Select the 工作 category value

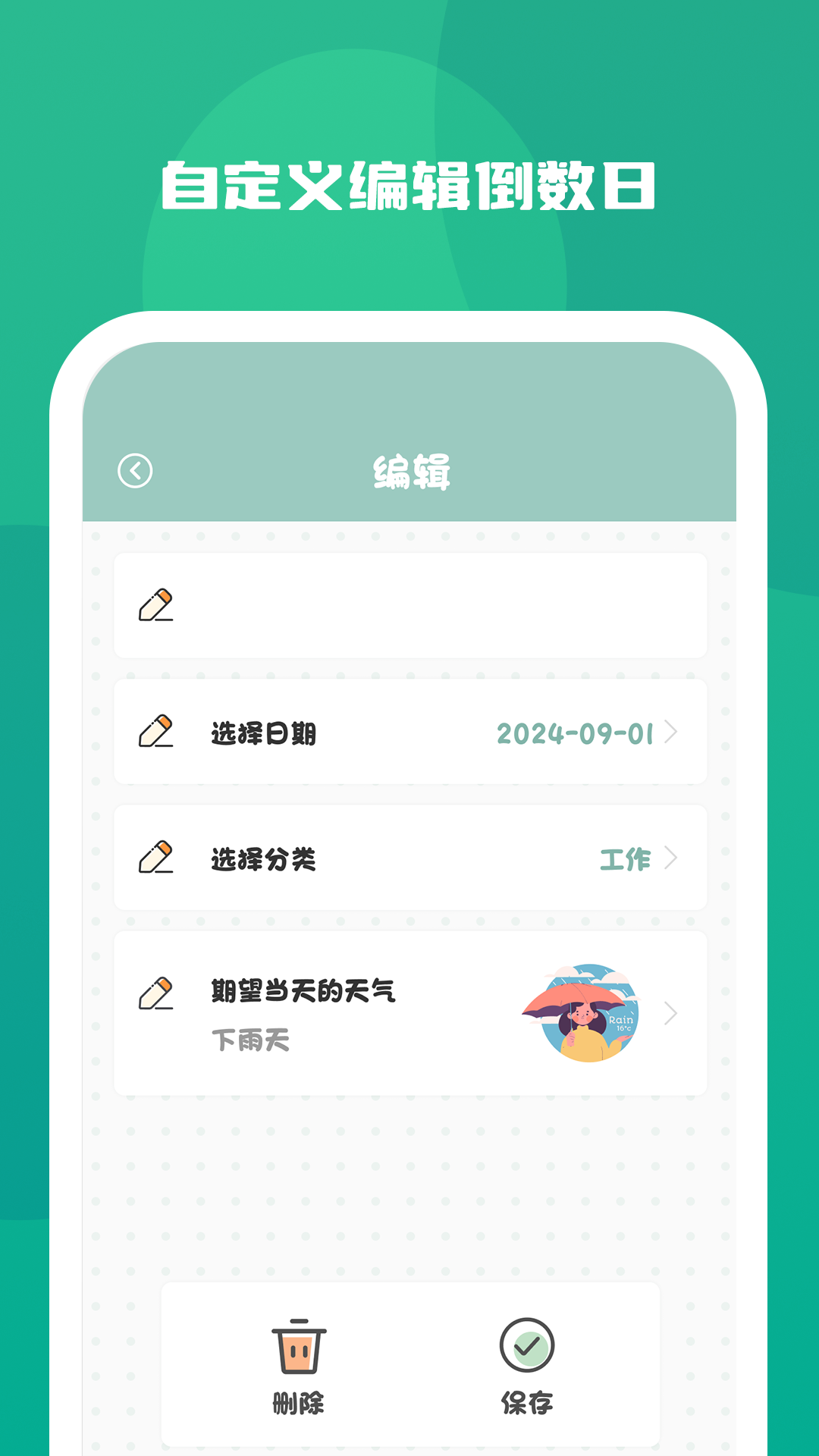(626, 859)
